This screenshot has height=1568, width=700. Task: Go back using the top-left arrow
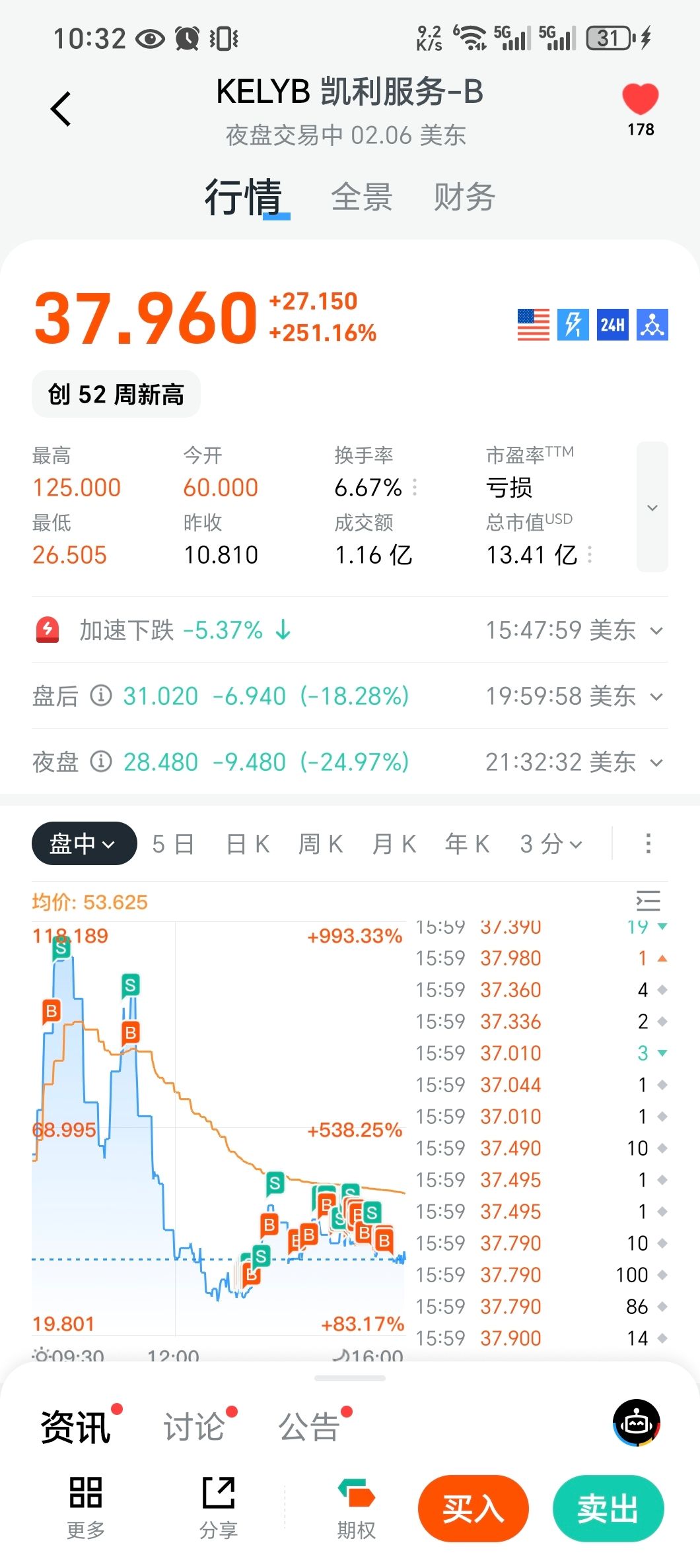(61, 109)
